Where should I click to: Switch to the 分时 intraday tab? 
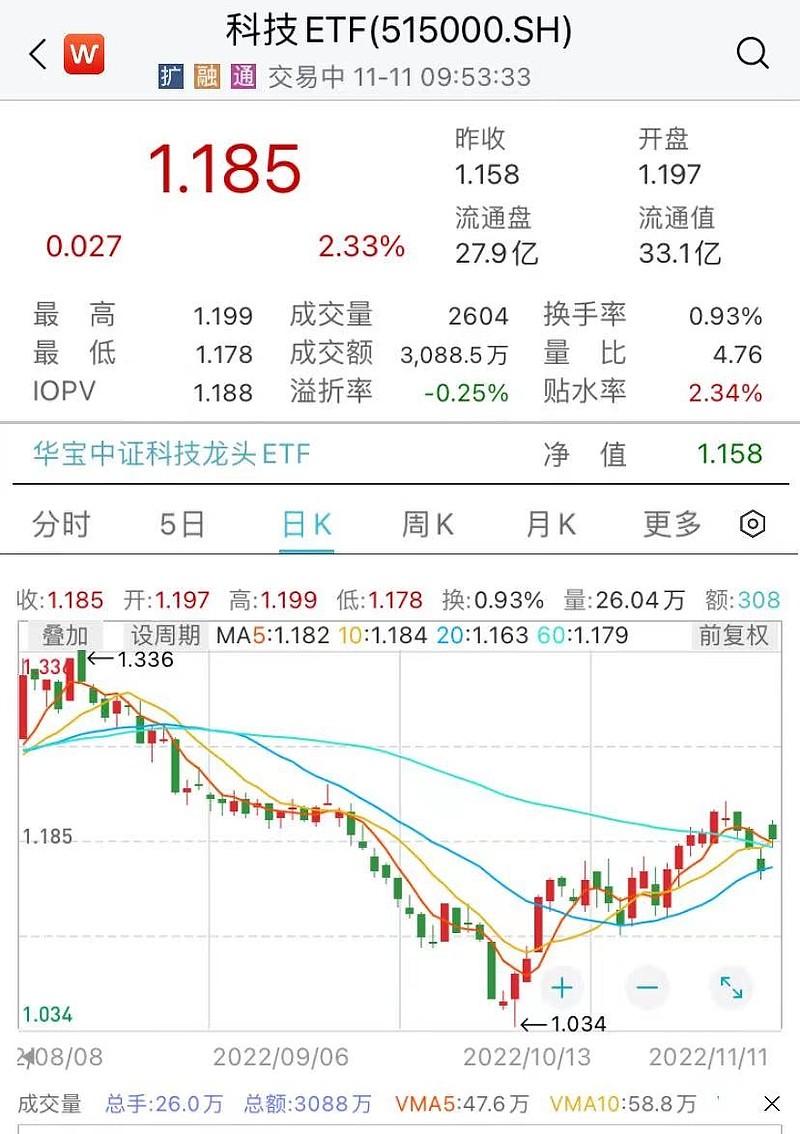(x=62, y=523)
